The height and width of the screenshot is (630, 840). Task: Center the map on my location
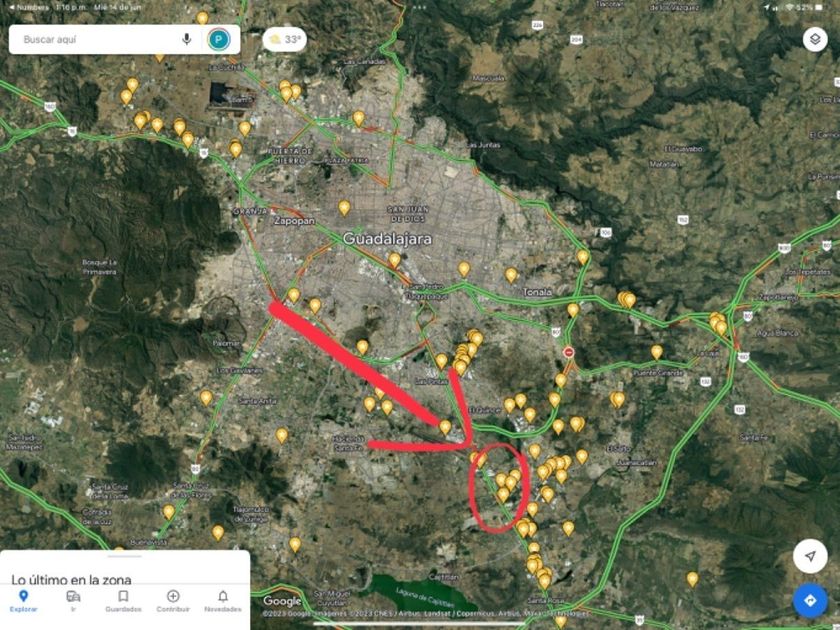tap(809, 555)
